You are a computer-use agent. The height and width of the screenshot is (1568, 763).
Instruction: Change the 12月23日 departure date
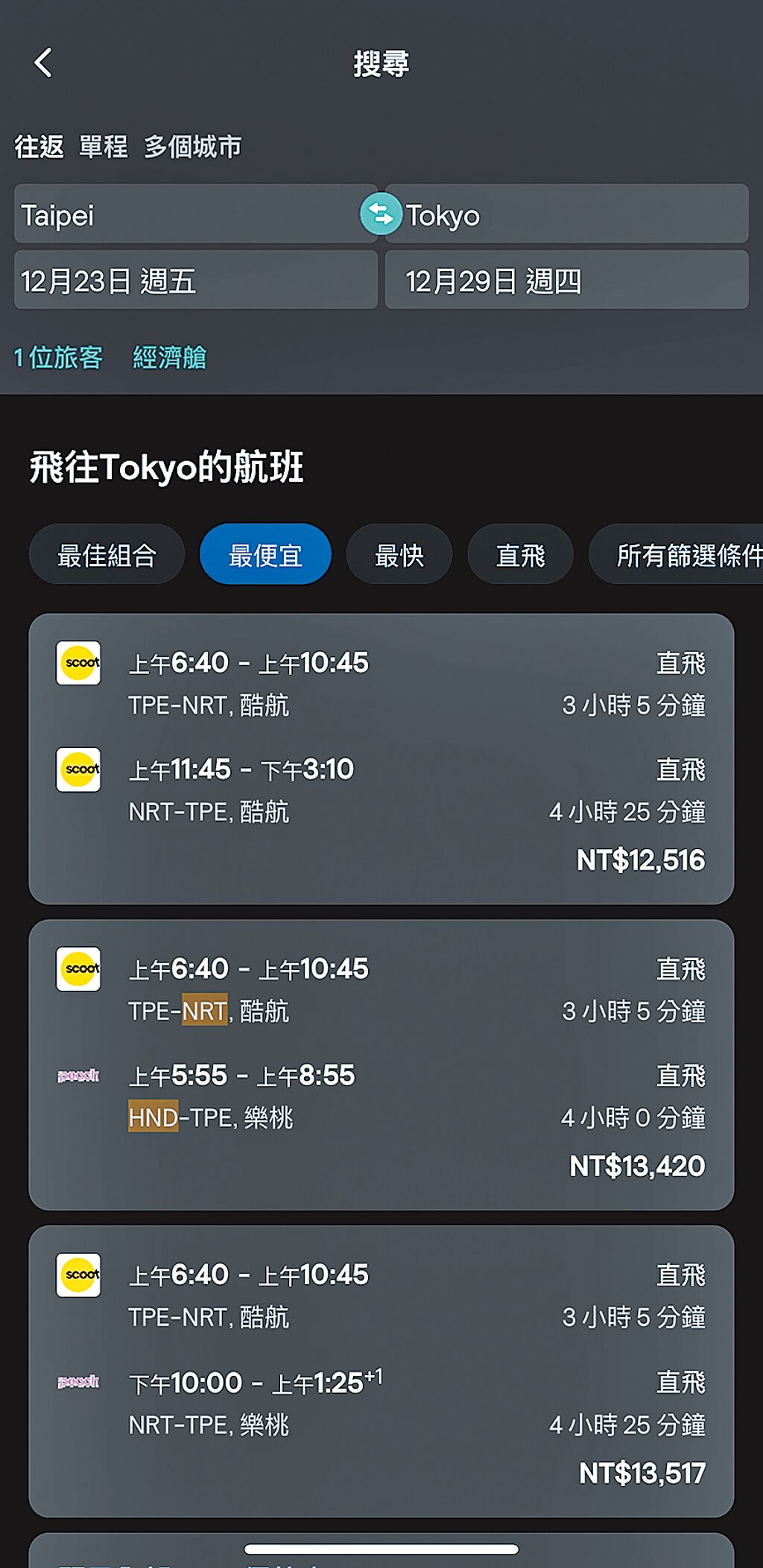[x=195, y=281]
